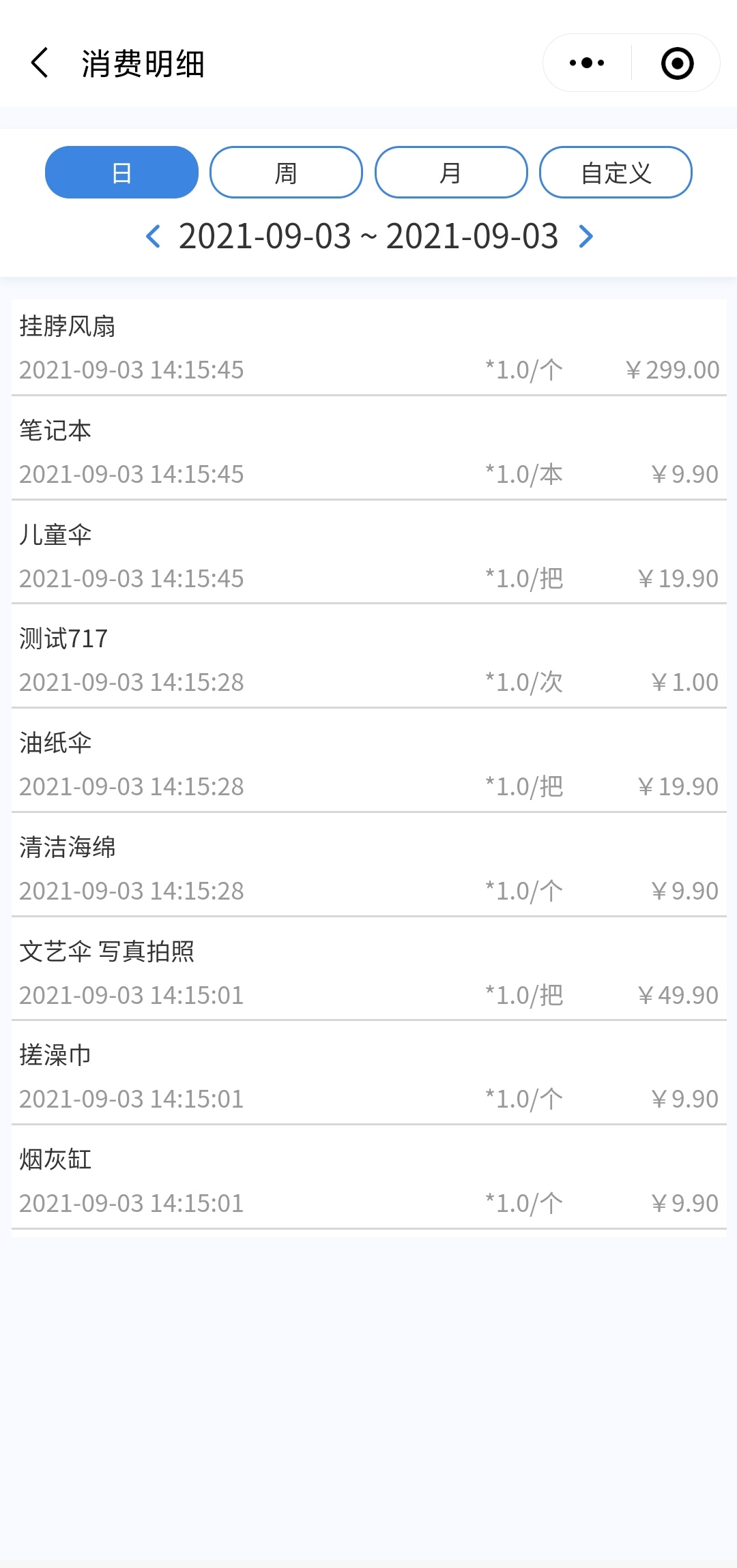This screenshot has height=1568, width=737.
Task: Choose the 自定义 date range option
Action: [x=616, y=173]
